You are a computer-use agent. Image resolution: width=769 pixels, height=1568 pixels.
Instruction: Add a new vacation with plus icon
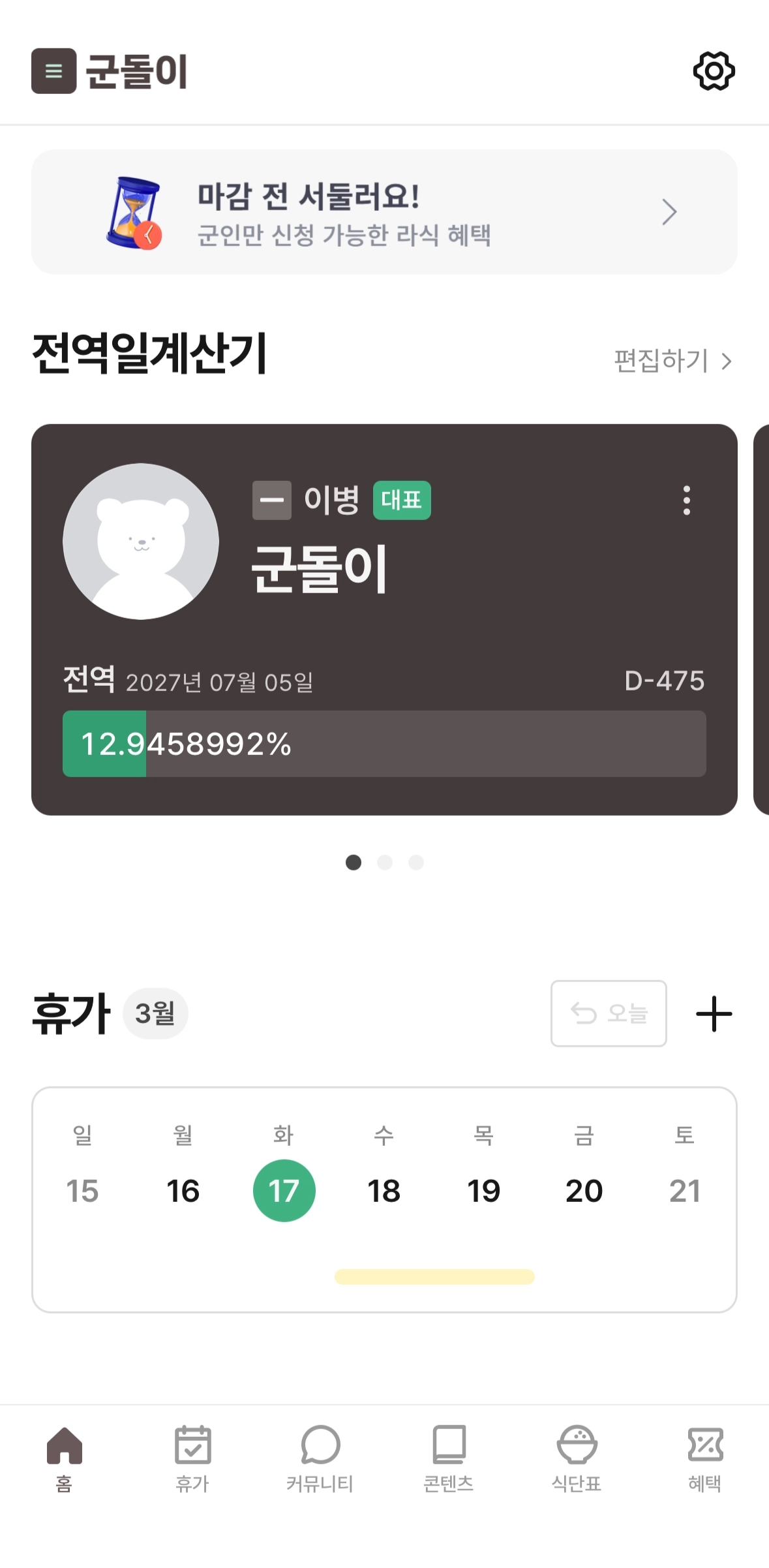(714, 1013)
